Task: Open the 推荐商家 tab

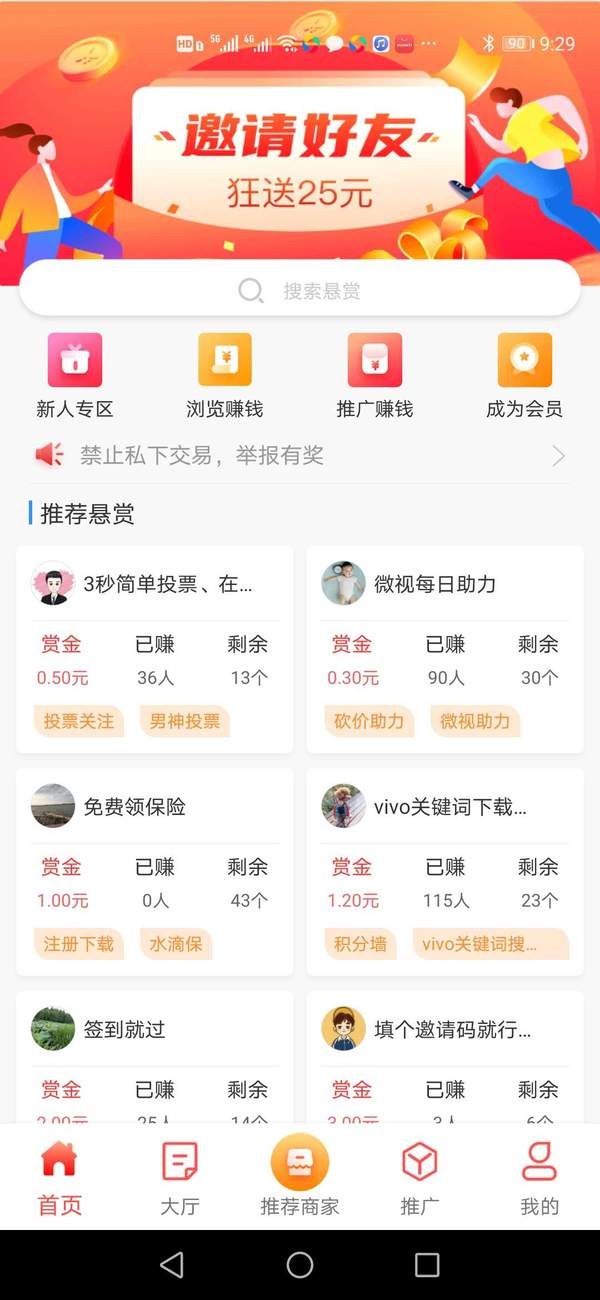Action: (x=300, y=1178)
